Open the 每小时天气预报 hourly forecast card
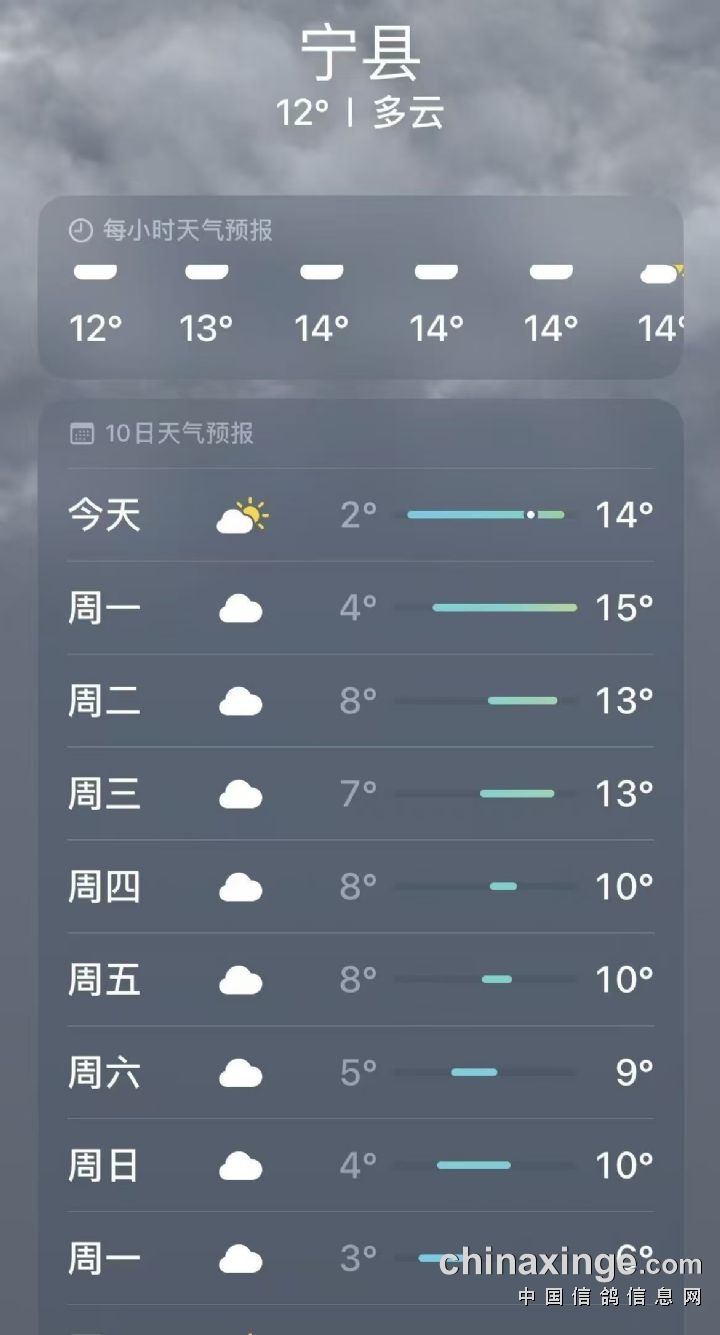Viewport: 720px width, 1335px height. pos(360,288)
